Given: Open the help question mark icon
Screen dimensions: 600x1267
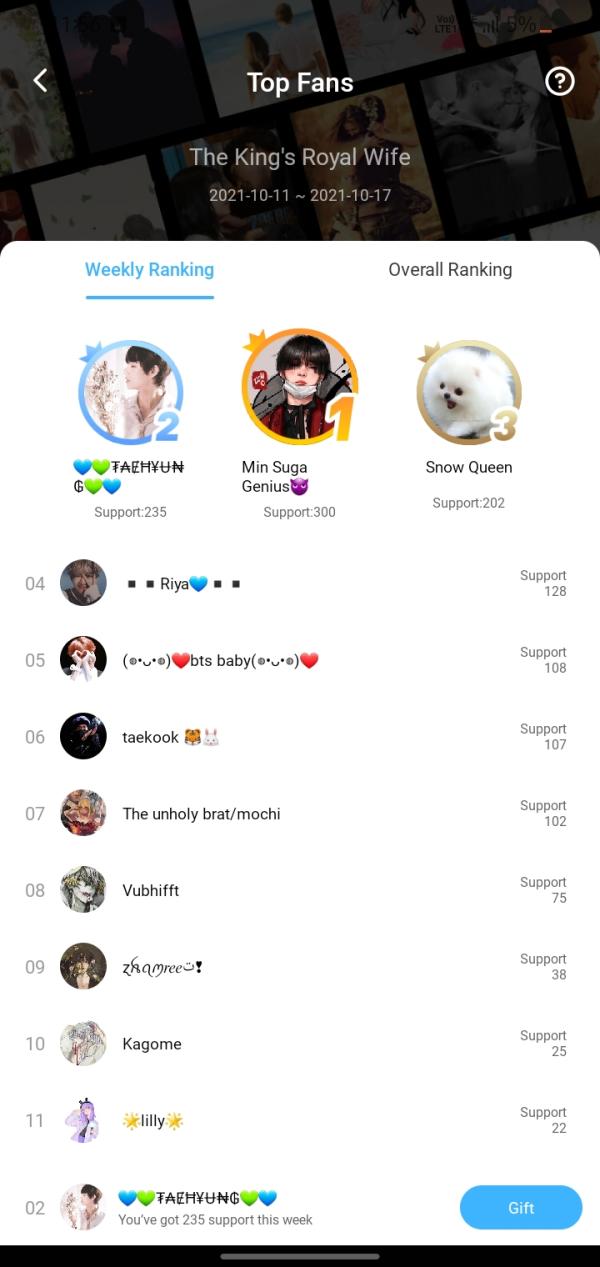Looking at the screenshot, I should [x=559, y=81].
